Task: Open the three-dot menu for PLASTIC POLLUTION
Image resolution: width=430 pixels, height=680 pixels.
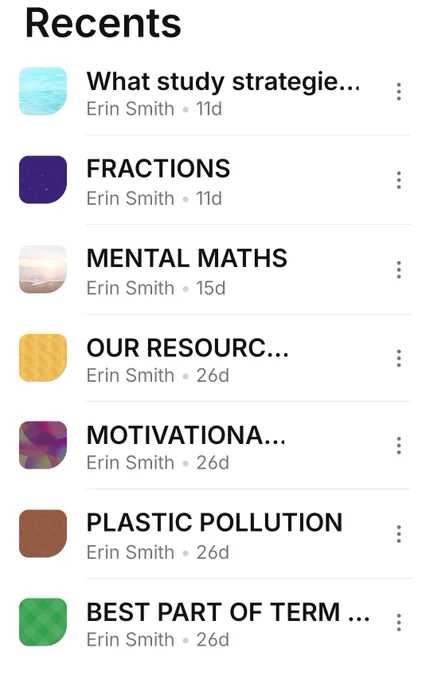Action: pyautogui.click(x=399, y=534)
